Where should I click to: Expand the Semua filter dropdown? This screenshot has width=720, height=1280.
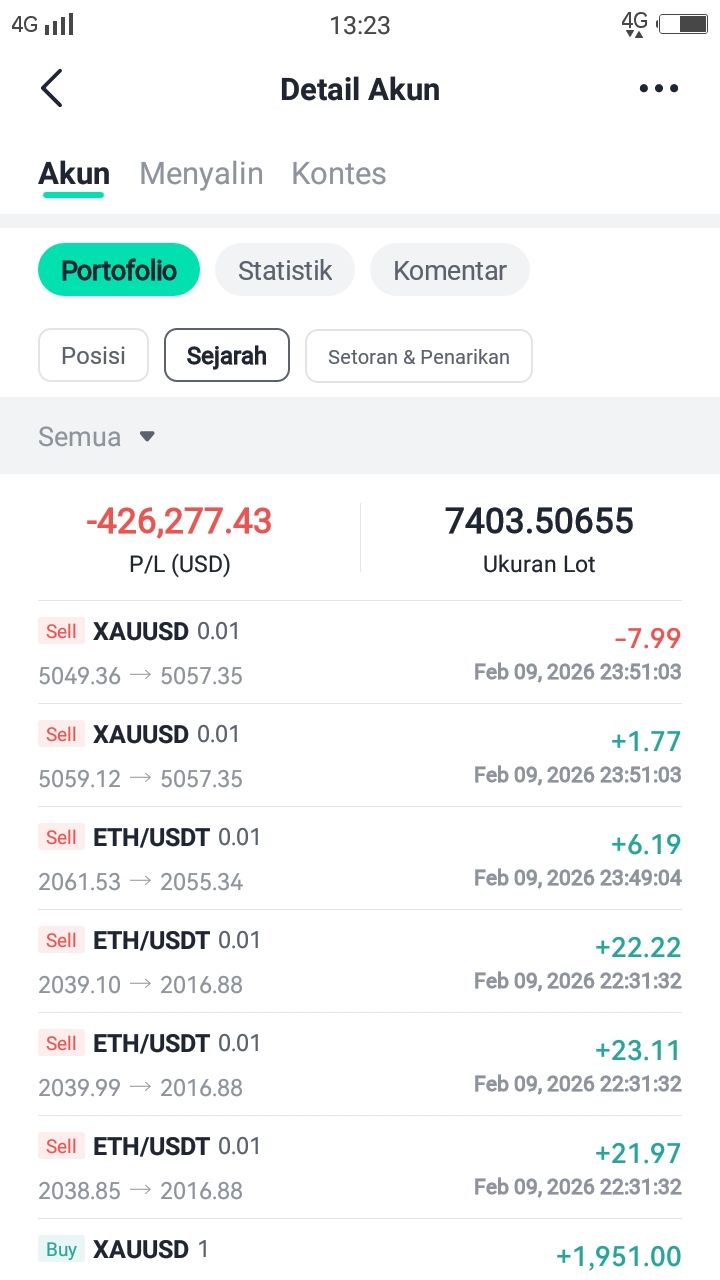tap(97, 437)
